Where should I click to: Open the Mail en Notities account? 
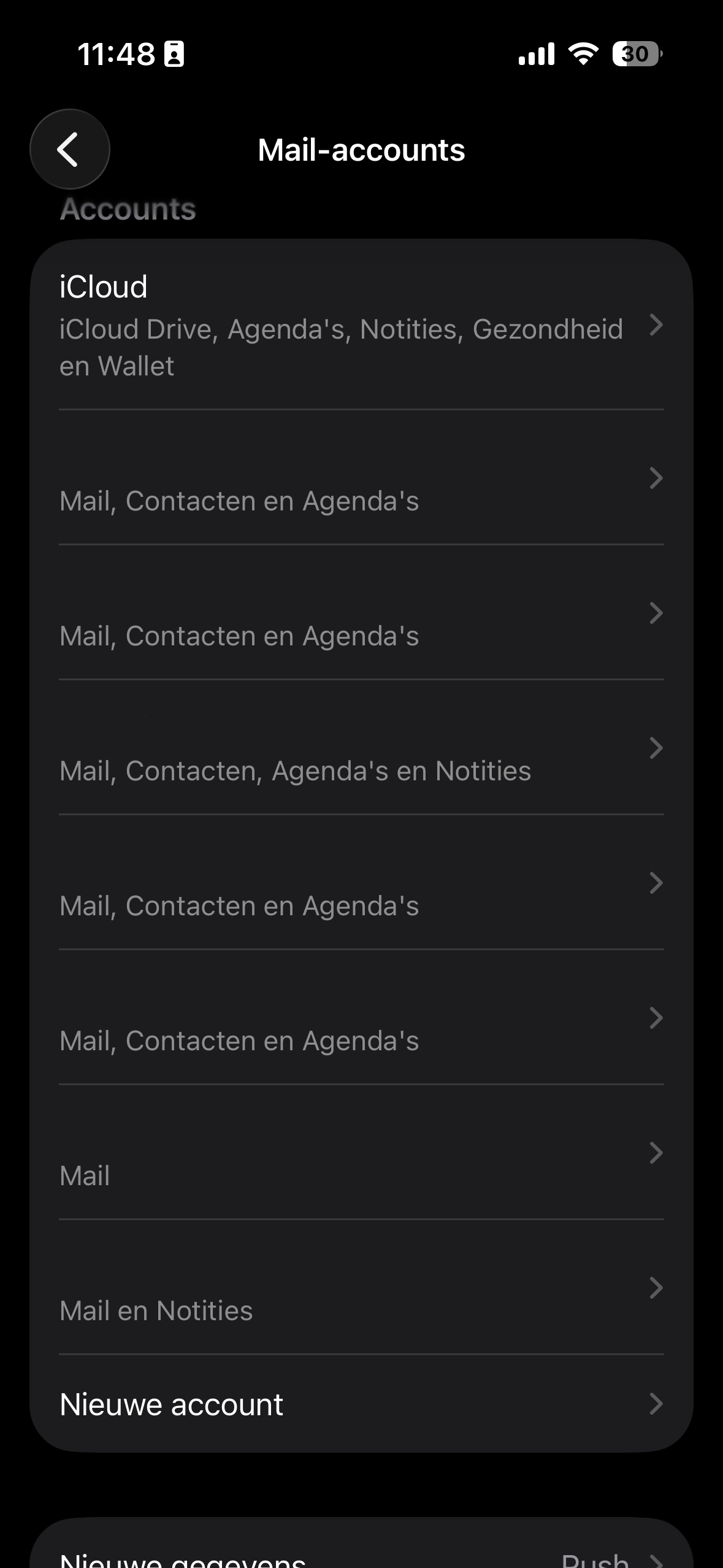(361, 1288)
